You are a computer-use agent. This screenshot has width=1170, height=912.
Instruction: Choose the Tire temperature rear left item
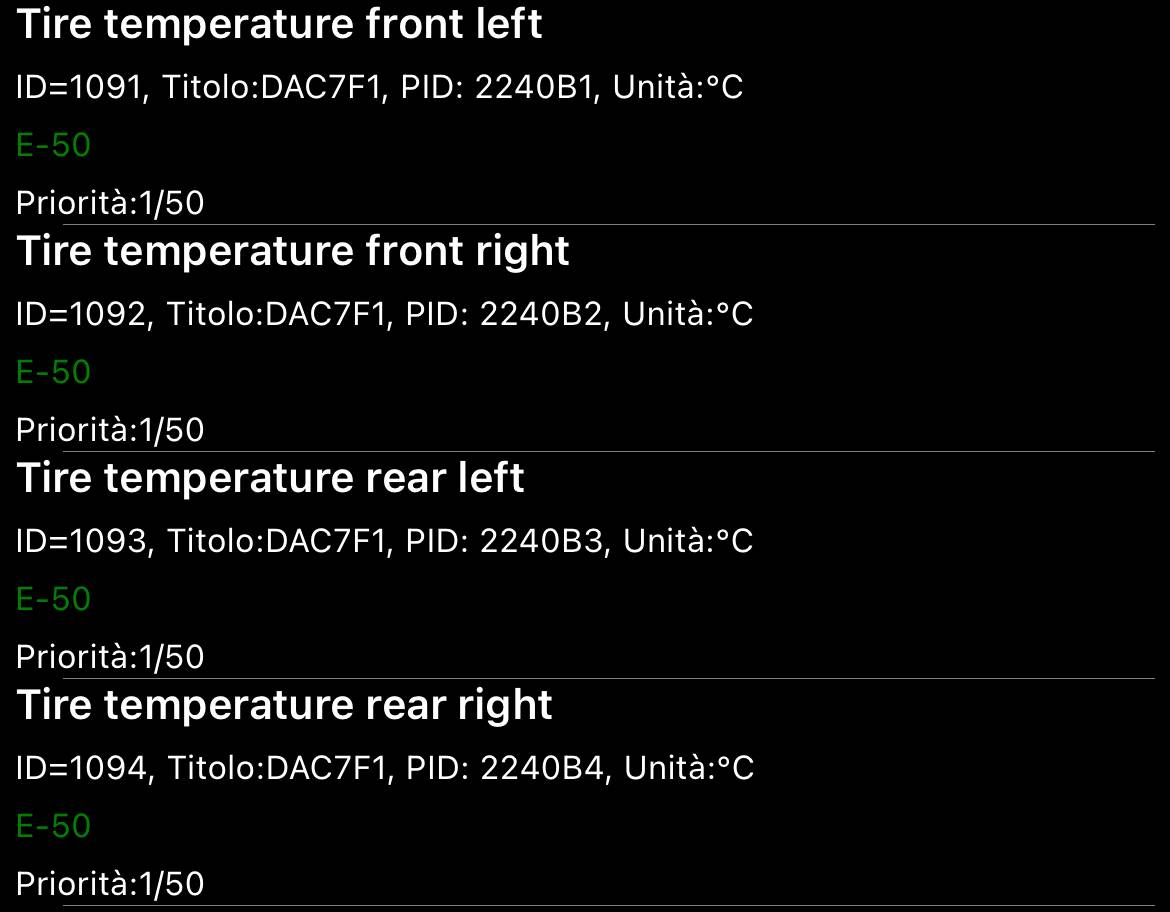[x=271, y=478]
